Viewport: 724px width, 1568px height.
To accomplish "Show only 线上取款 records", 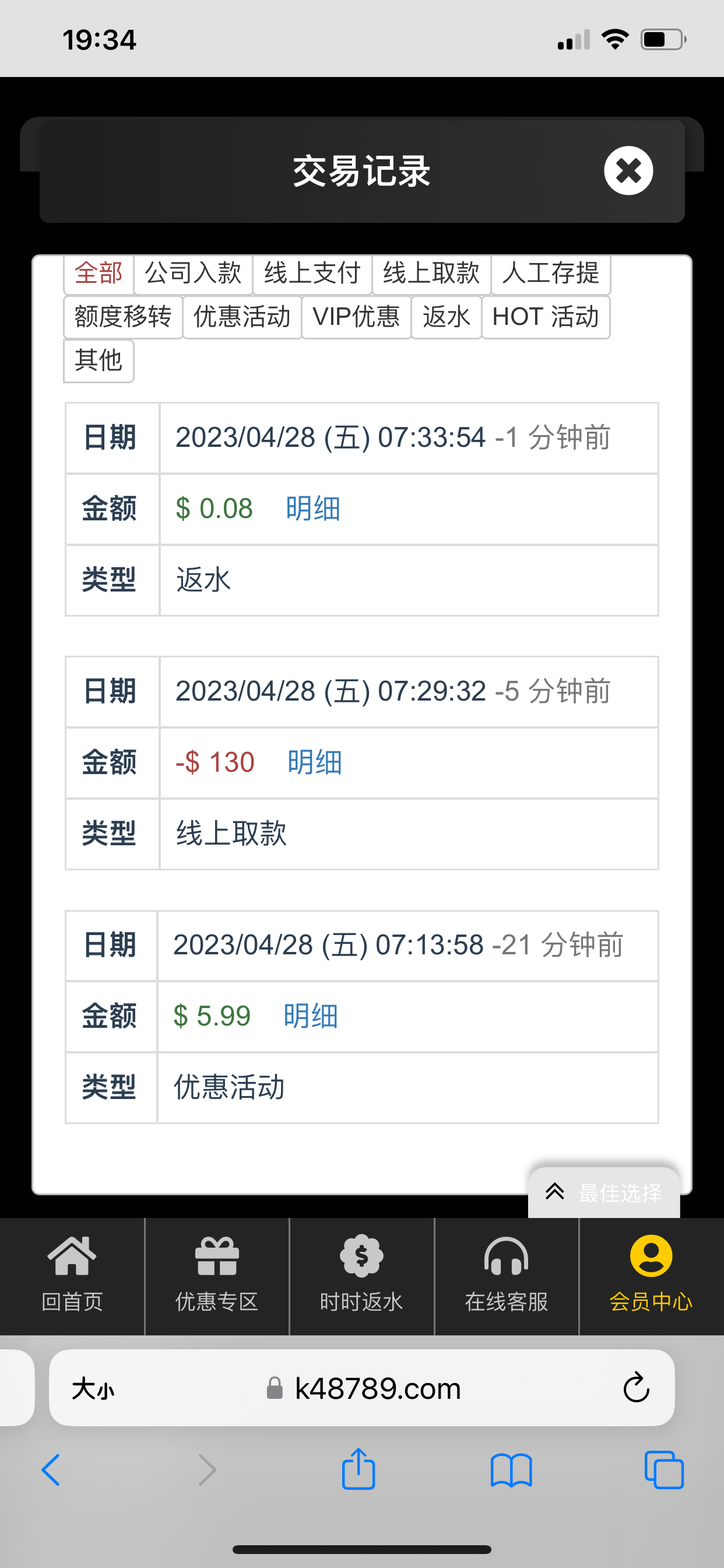I will (x=431, y=274).
